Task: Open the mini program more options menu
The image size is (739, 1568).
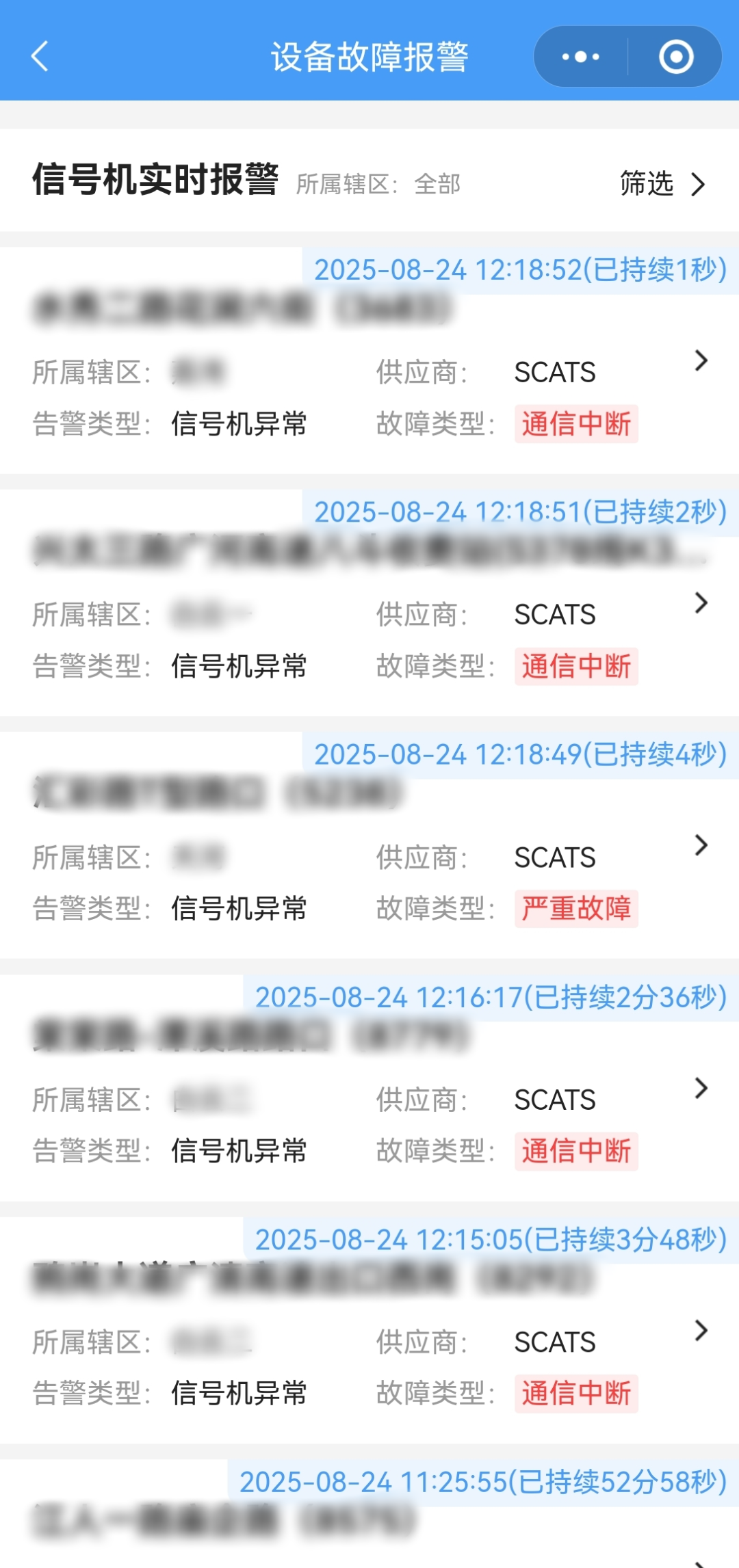Action: coord(580,57)
